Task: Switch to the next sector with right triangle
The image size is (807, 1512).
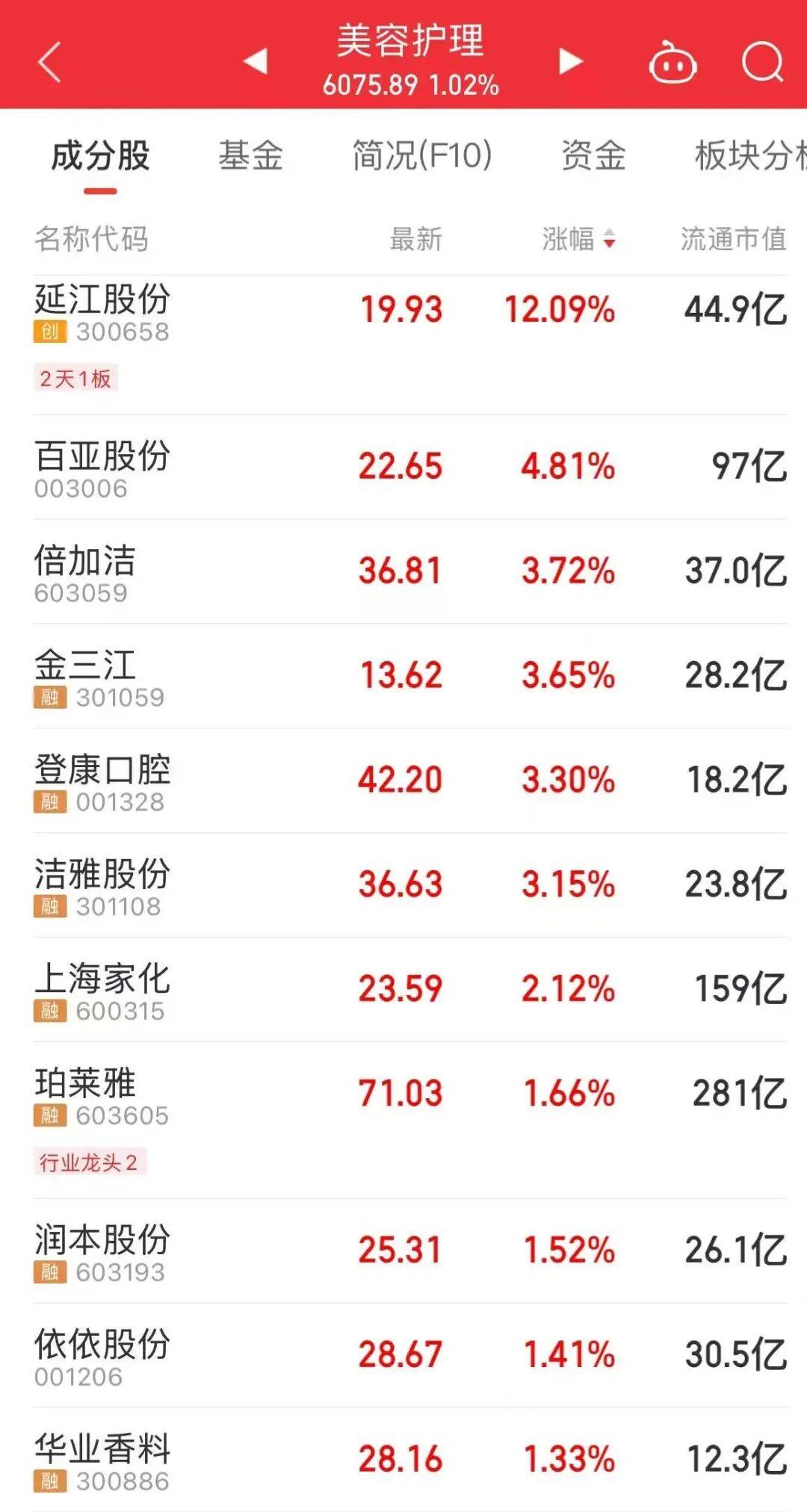Action: 570,61
